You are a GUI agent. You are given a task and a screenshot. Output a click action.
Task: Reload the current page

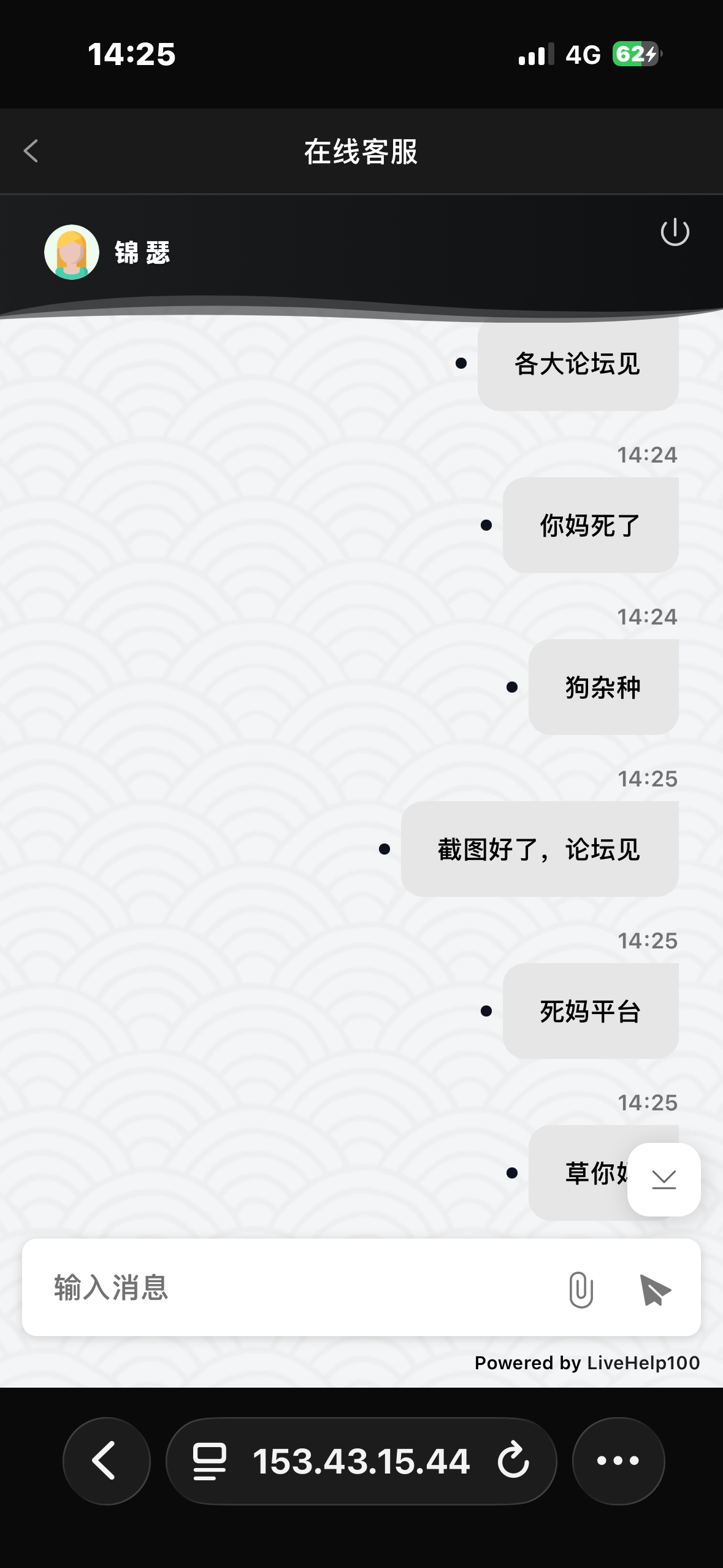click(x=513, y=1461)
